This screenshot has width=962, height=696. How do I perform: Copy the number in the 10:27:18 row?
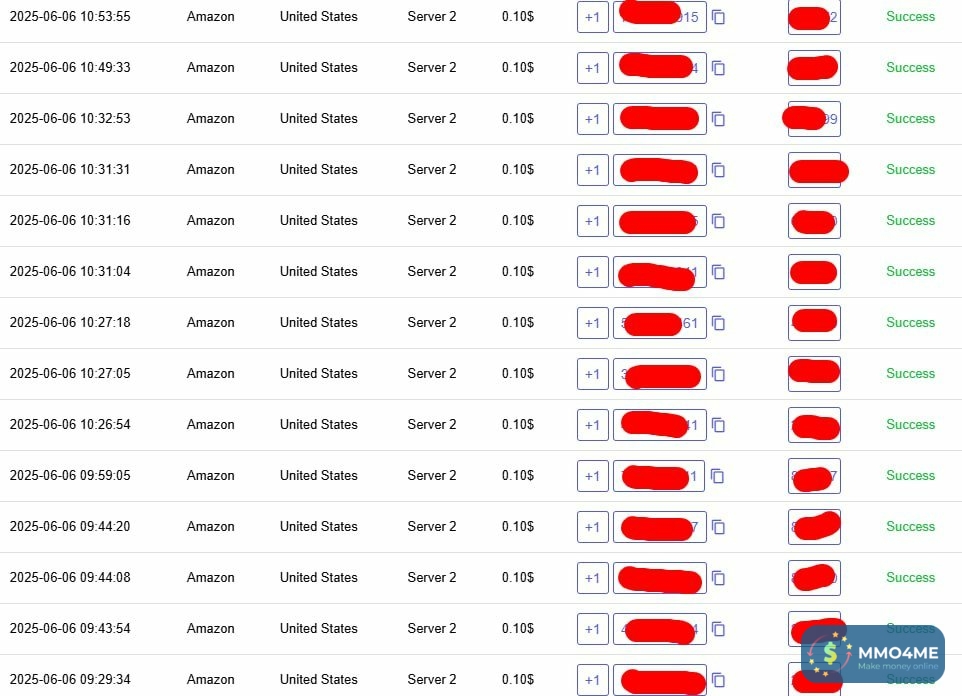point(718,323)
